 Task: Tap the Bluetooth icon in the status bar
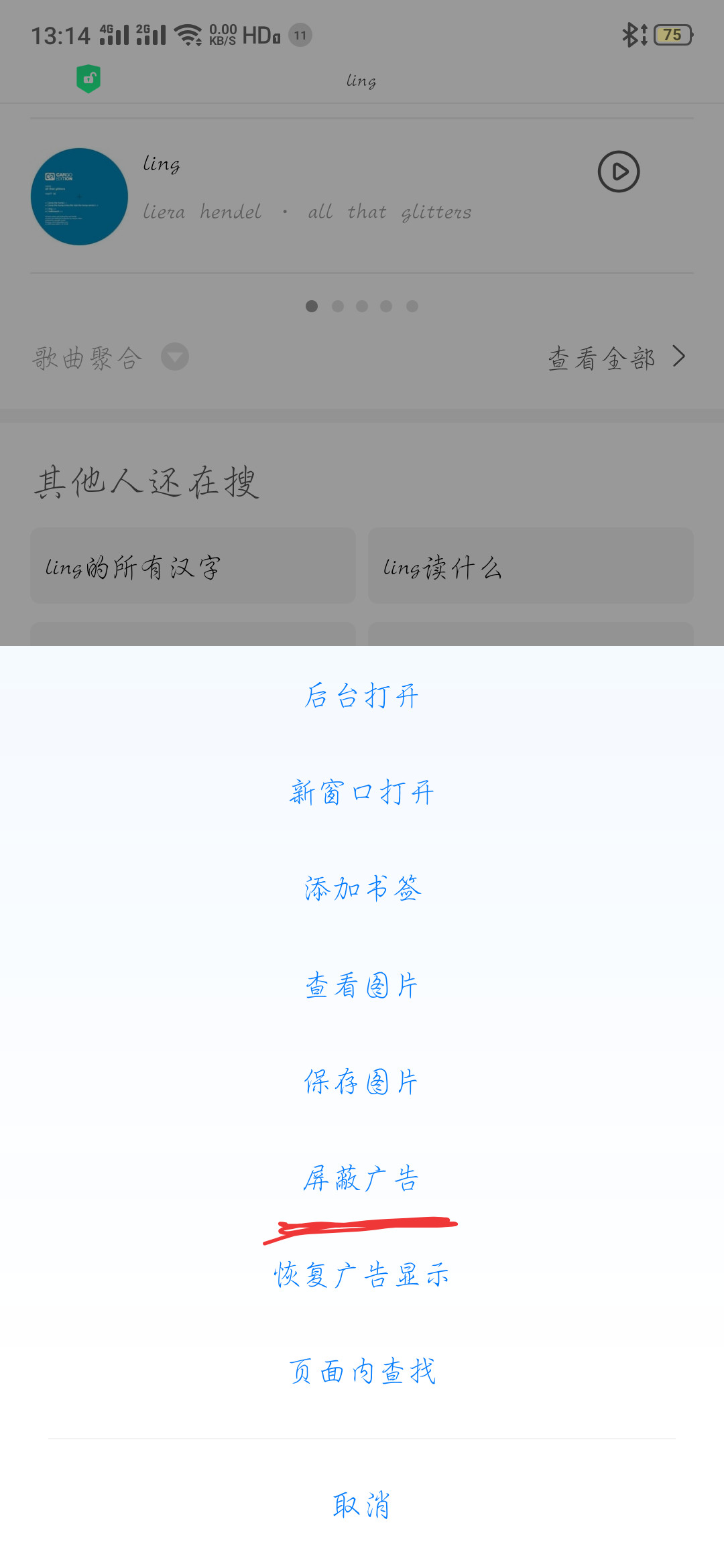631,34
